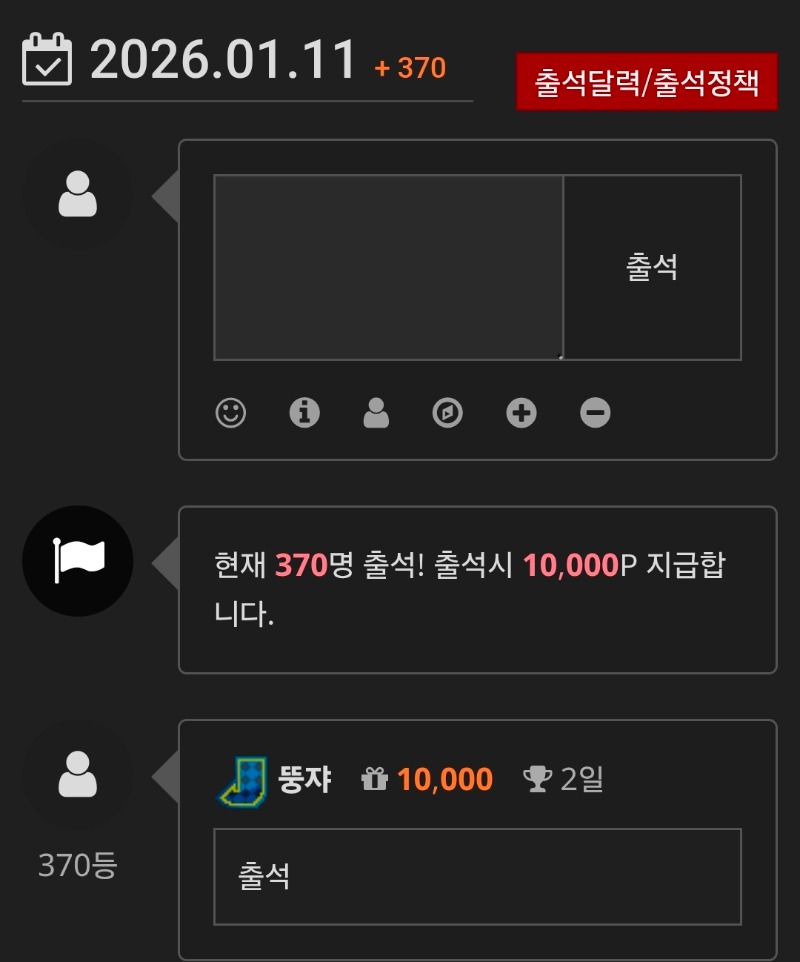Viewport: 800px width, 962px height.
Task: Submit attendance with the 출석 button
Action: point(652,267)
